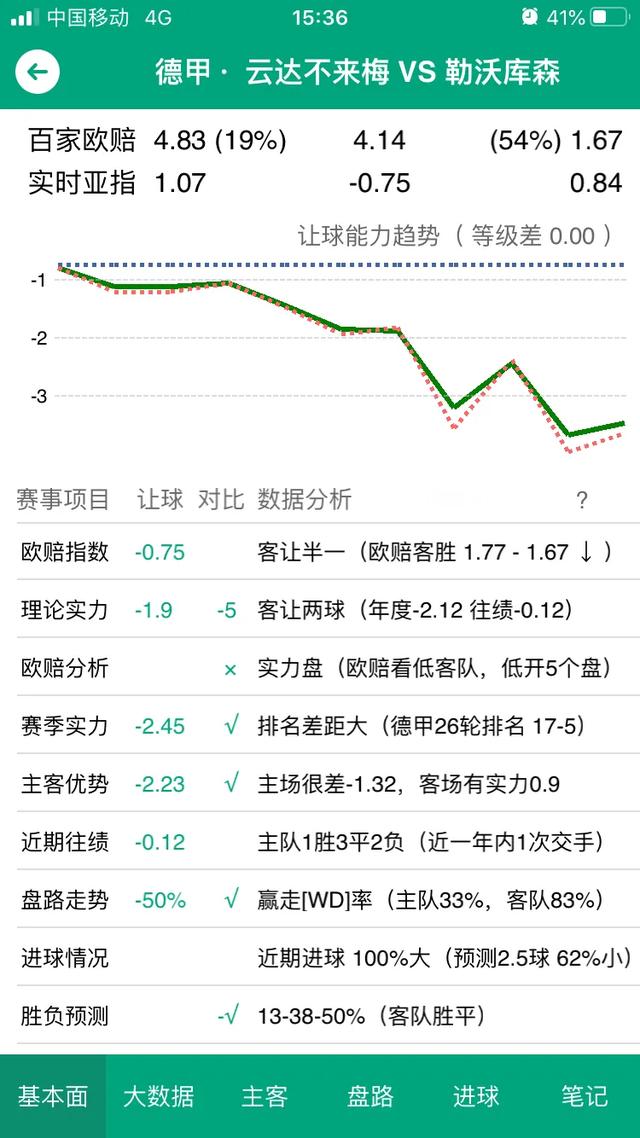Screen dimensions: 640x1138
Task: Switch to the 大数据 tab
Action: click(159, 1096)
